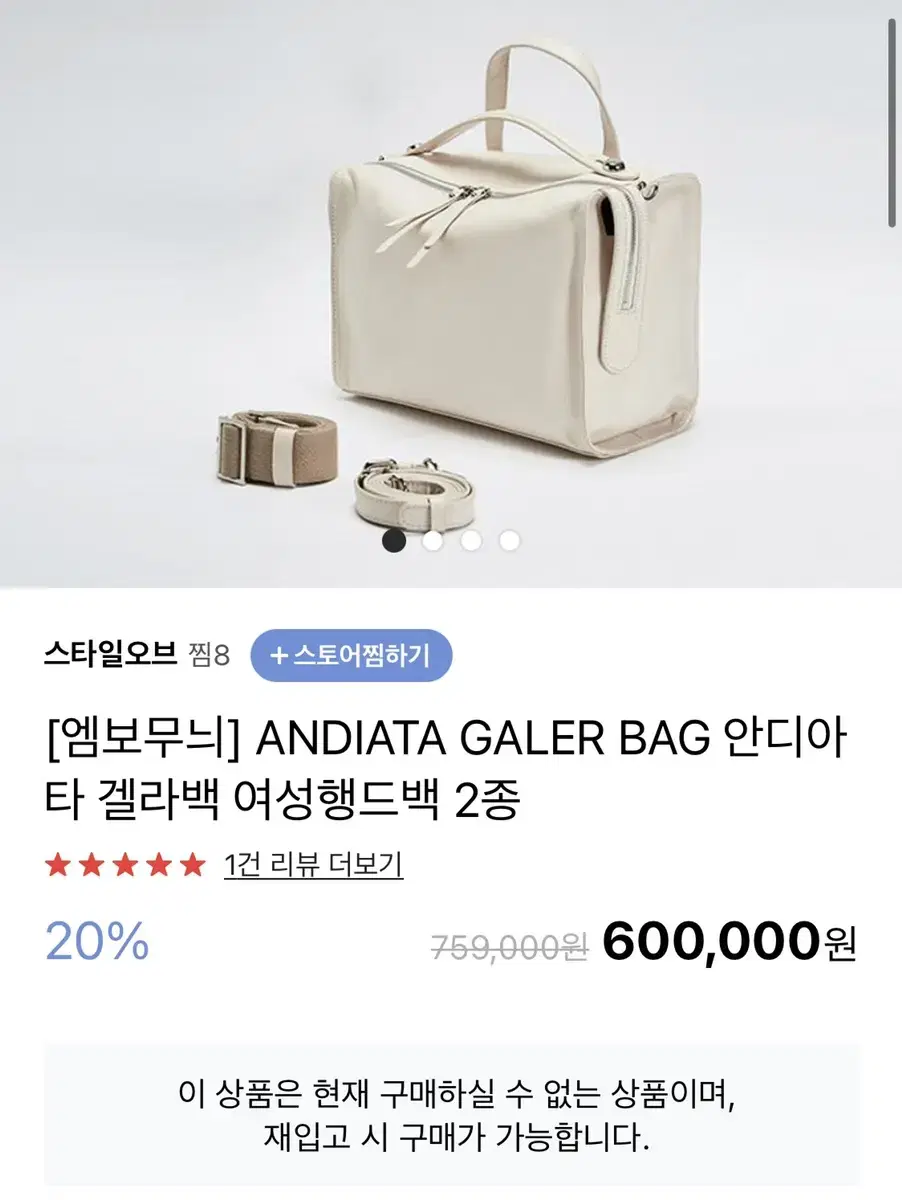The image size is (902, 1200).
Task: Click the 600,000원 sale price
Action: (730, 942)
